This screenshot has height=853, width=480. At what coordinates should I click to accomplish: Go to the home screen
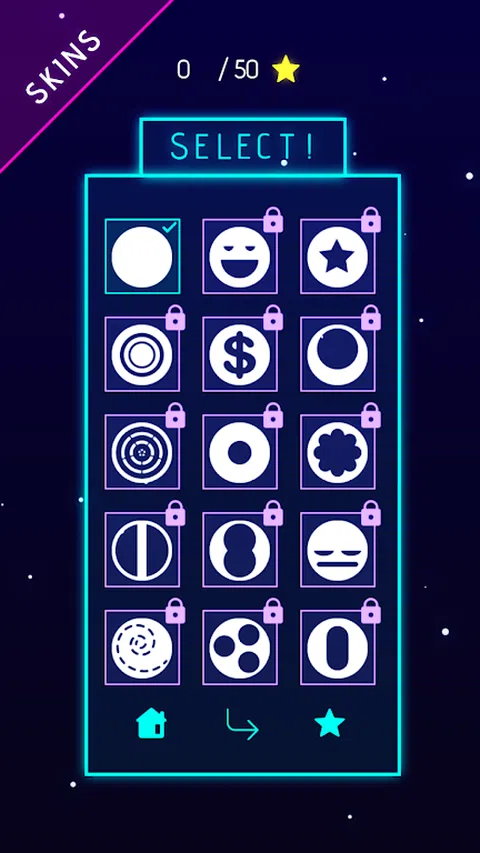[x=151, y=724]
